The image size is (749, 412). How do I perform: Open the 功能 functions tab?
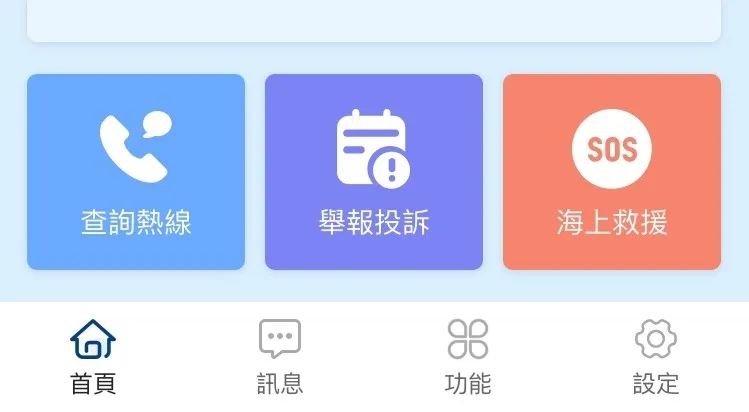[467, 357]
